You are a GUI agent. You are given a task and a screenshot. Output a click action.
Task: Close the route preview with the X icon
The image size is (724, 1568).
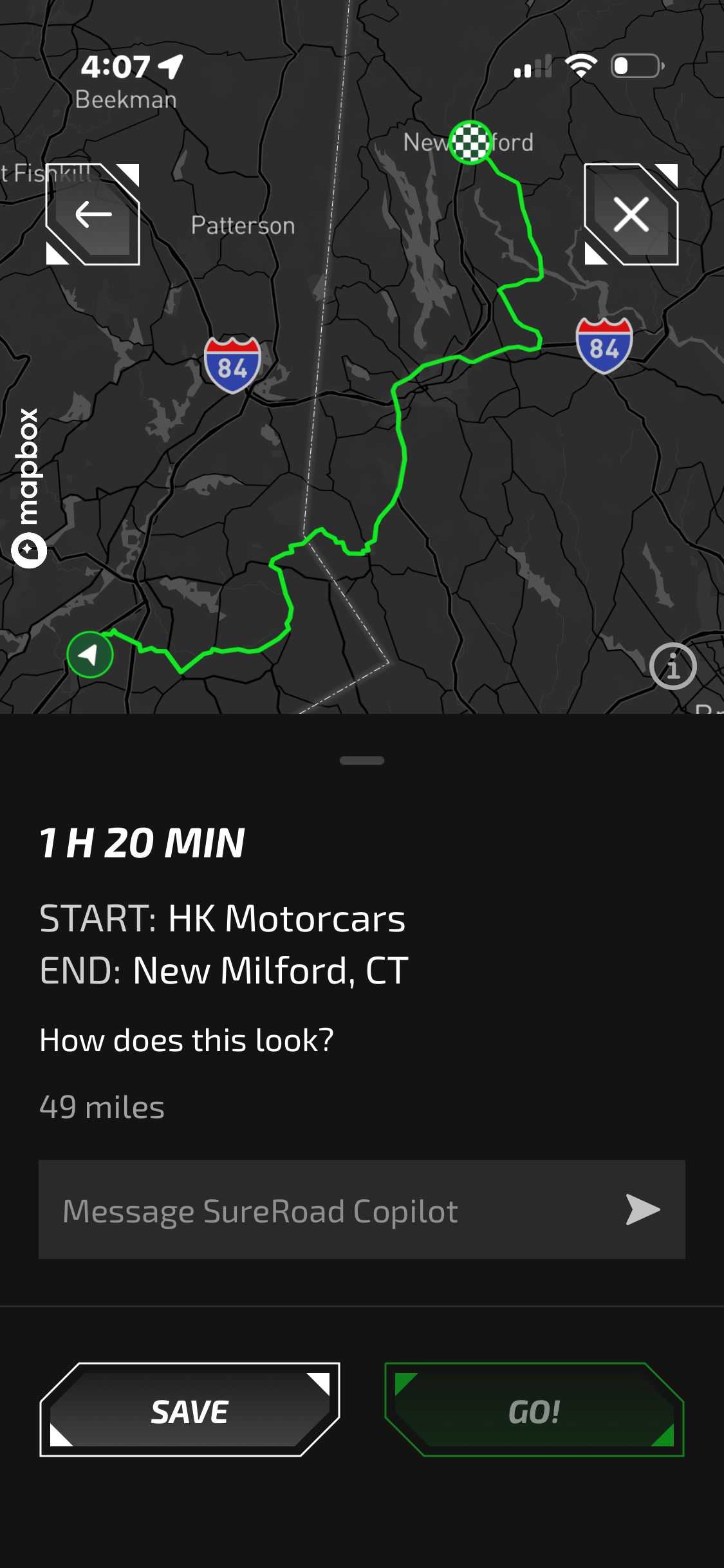631,216
